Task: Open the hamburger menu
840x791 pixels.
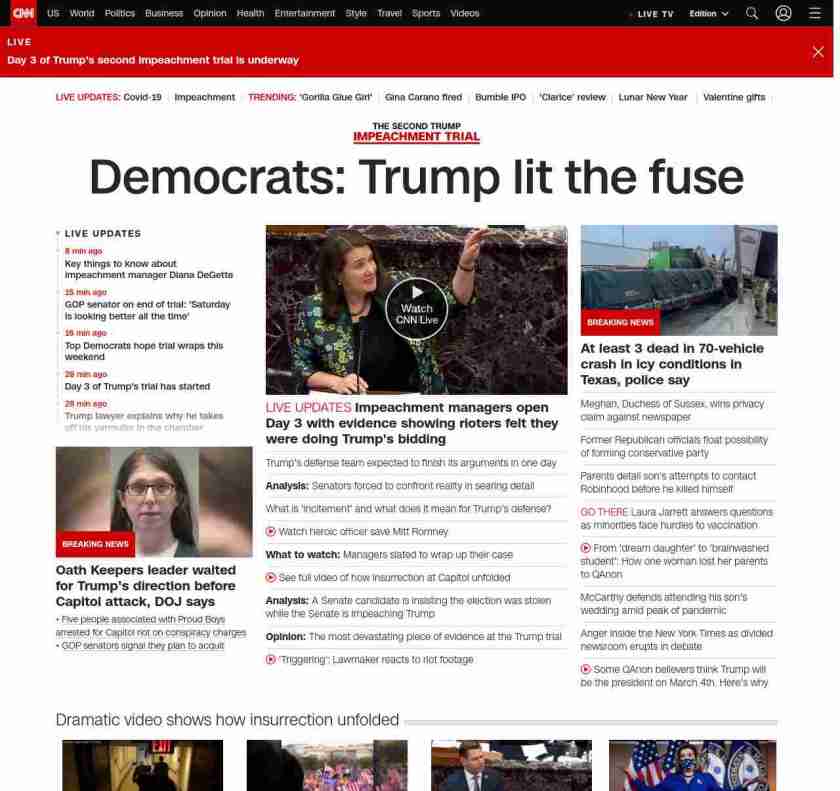Action: tap(815, 13)
